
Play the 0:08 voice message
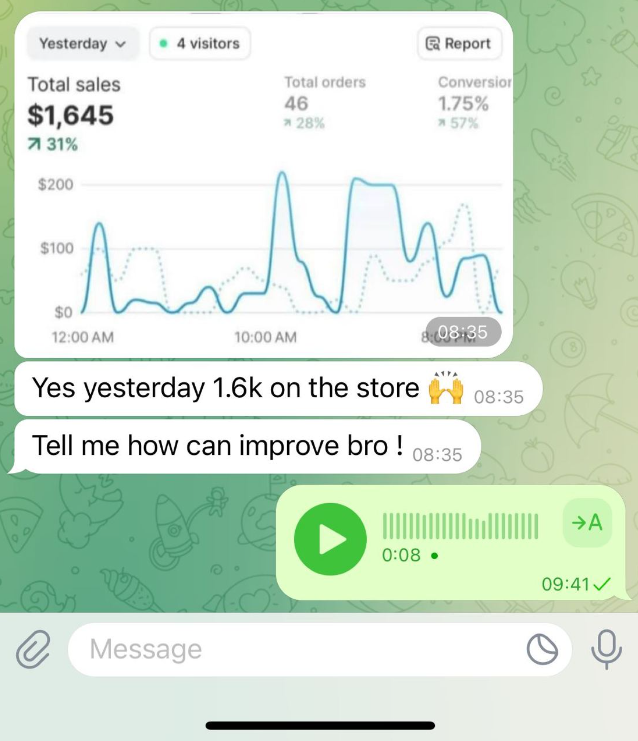(329, 540)
